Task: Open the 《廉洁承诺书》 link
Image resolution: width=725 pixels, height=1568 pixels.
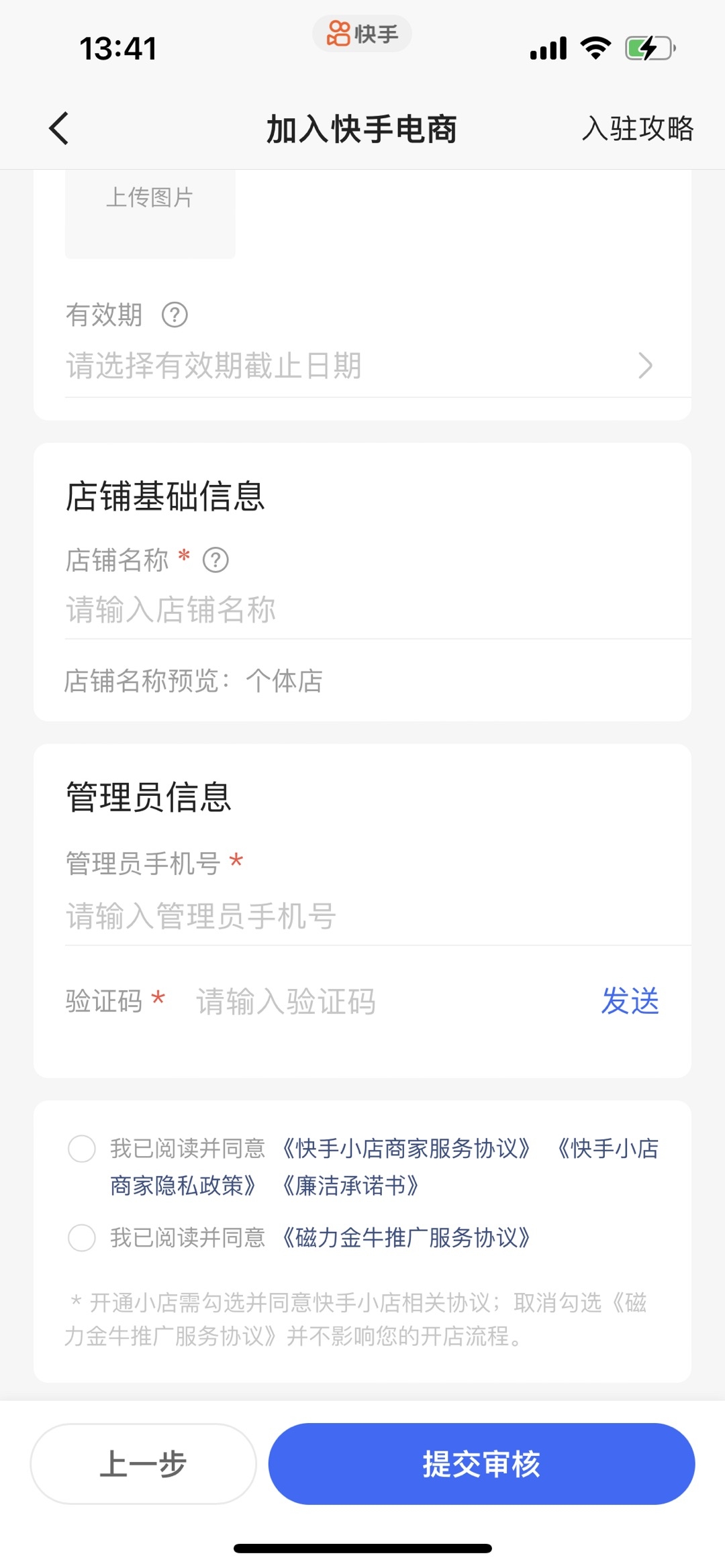Action: (x=351, y=1186)
